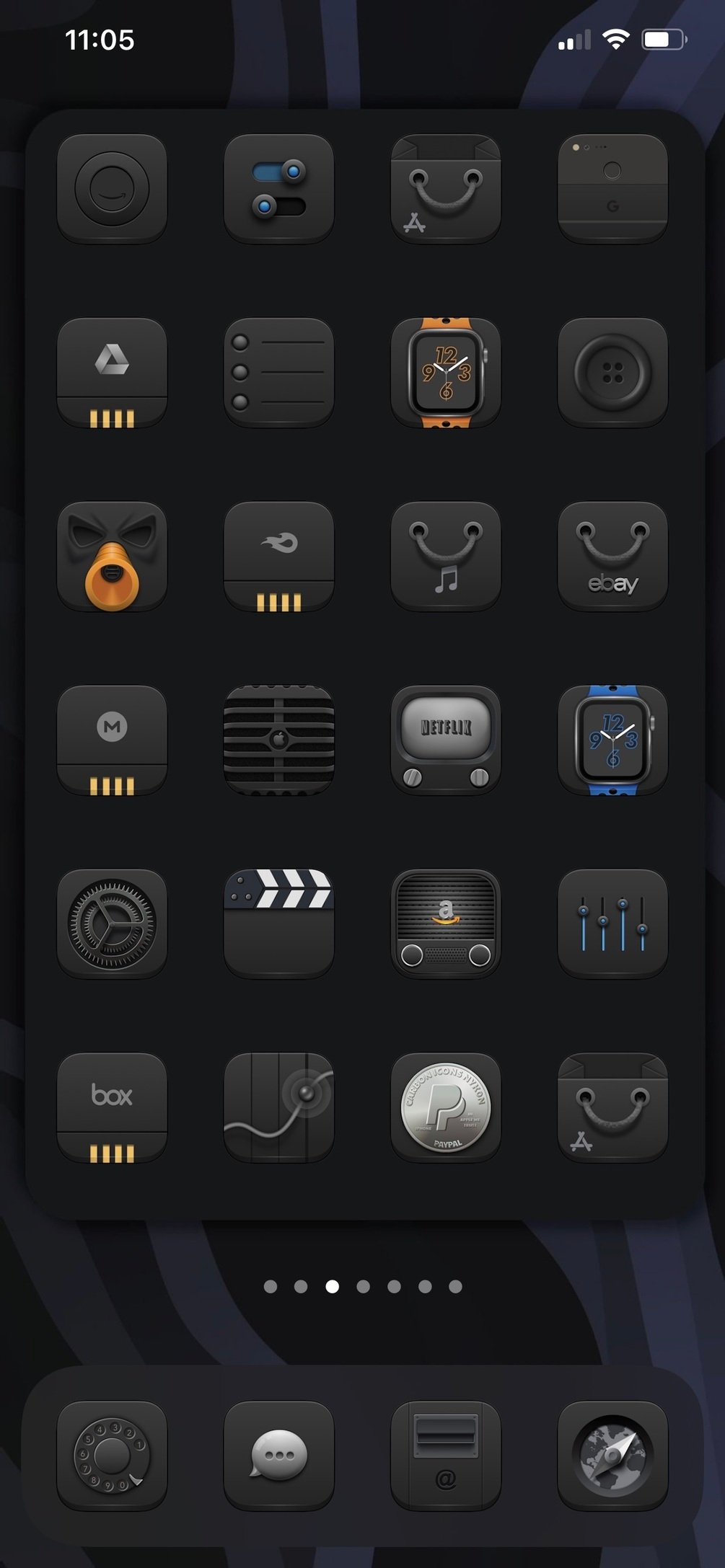Launch the rotary dial Phone app
This screenshot has width=725, height=1568.
pyautogui.click(x=112, y=1456)
